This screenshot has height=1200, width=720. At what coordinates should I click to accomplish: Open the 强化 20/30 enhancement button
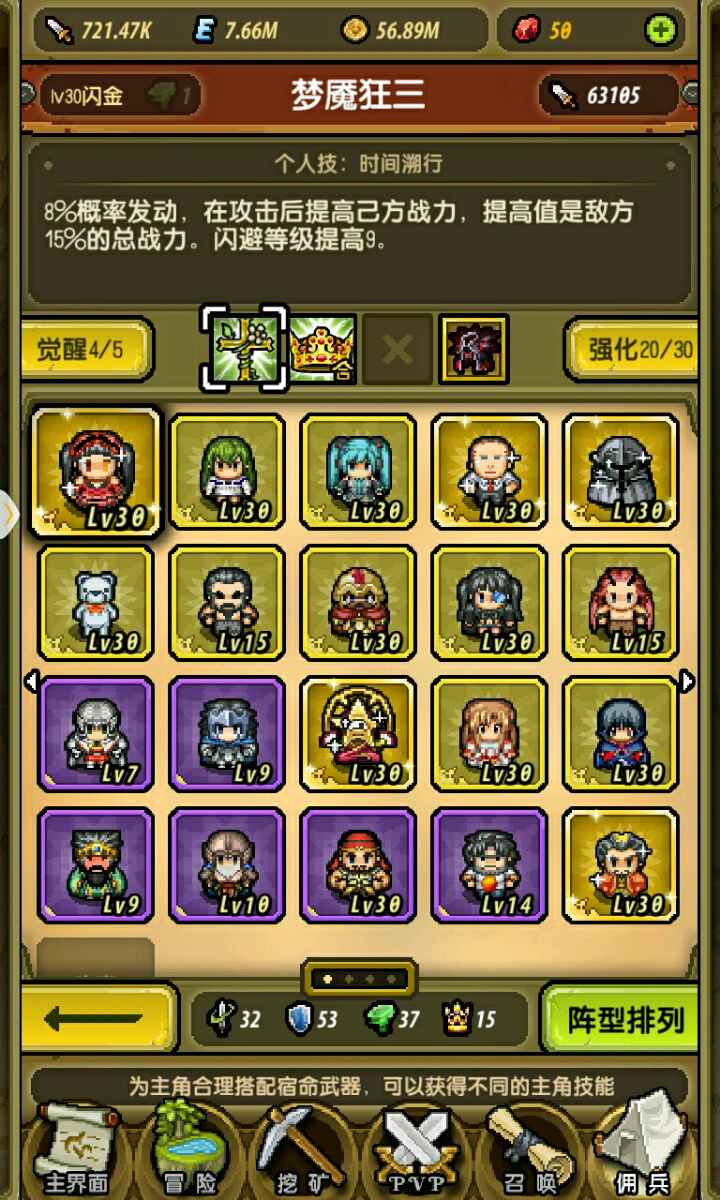[634, 350]
